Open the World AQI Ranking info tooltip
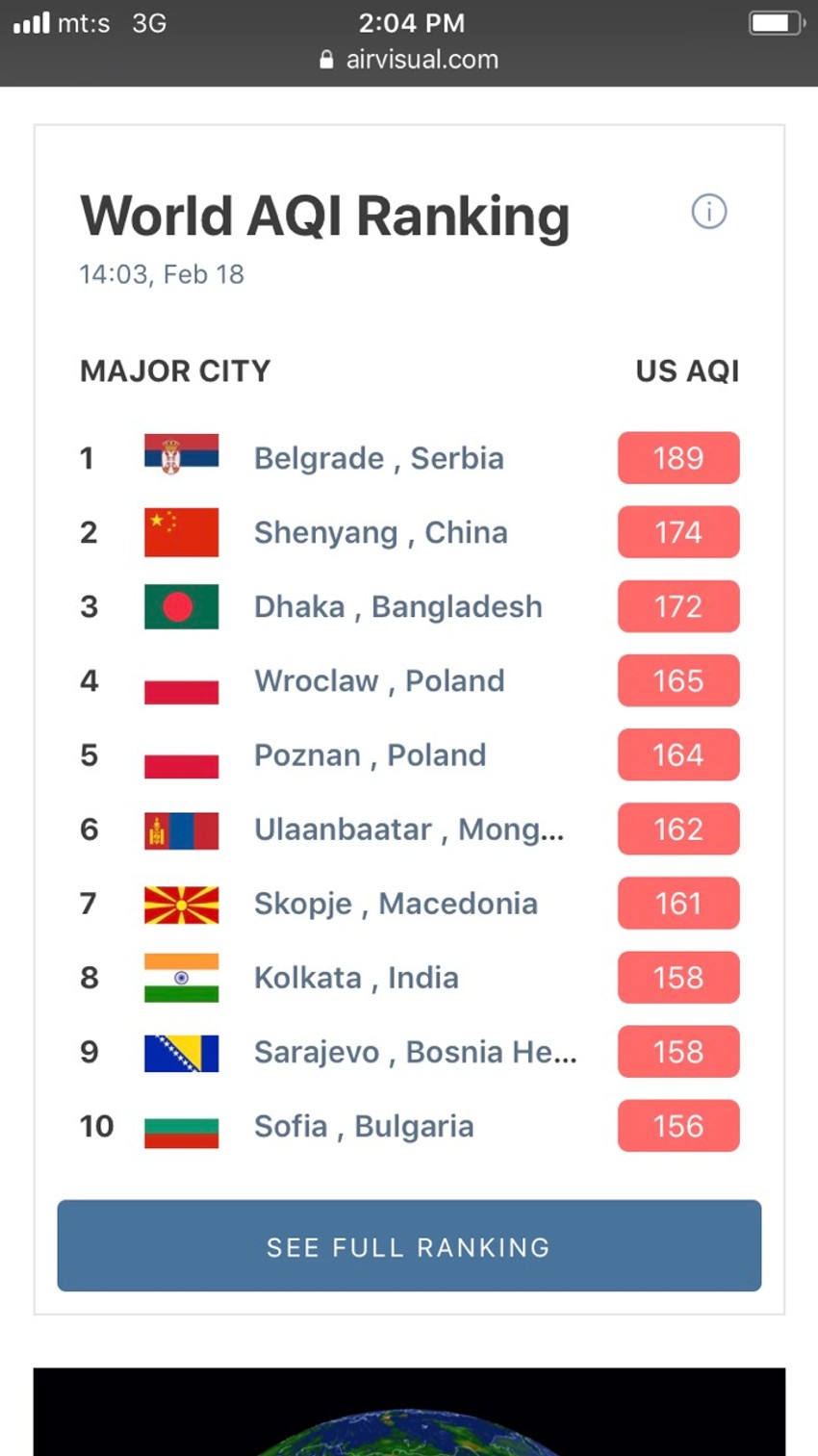Image resolution: width=818 pixels, height=1456 pixels. [x=709, y=213]
